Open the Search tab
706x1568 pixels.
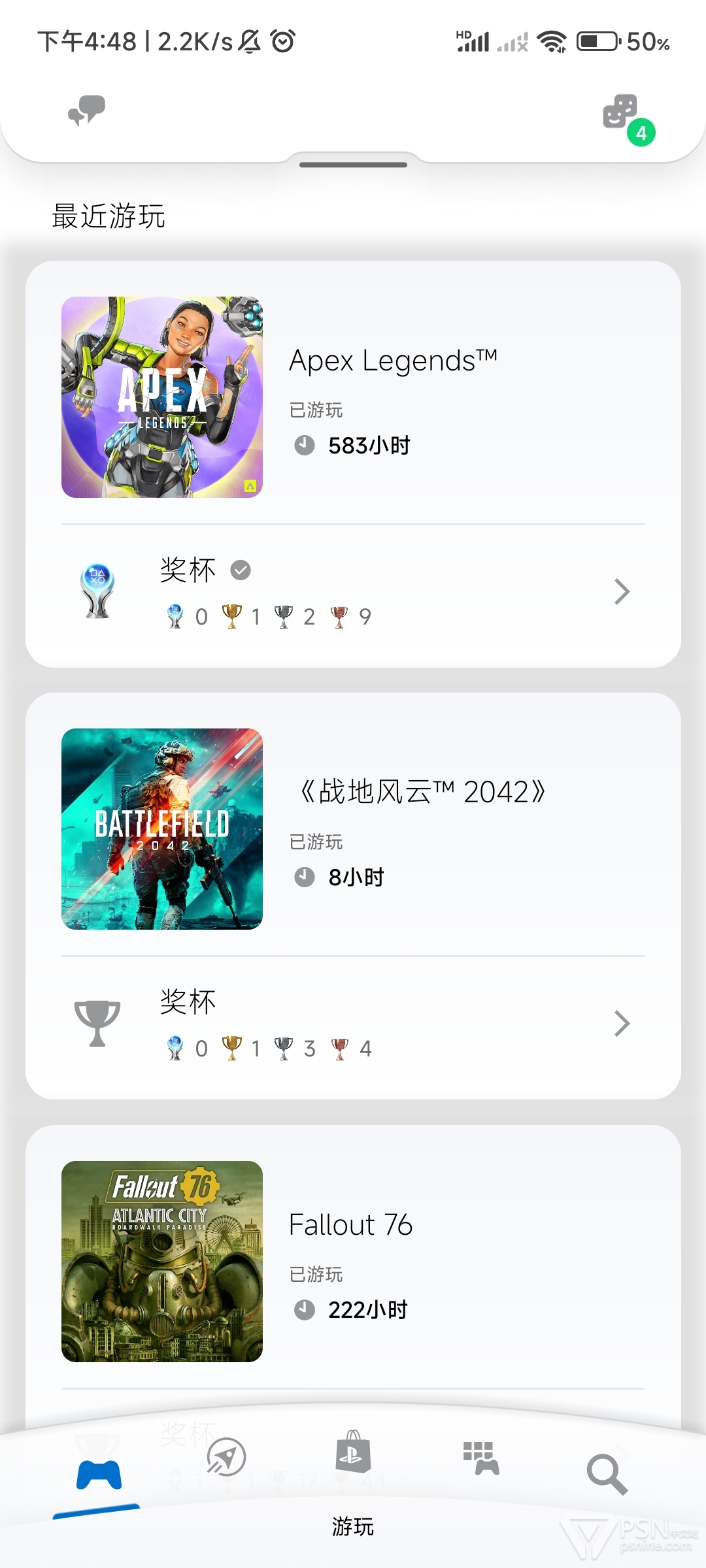(x=607, y=1475)
